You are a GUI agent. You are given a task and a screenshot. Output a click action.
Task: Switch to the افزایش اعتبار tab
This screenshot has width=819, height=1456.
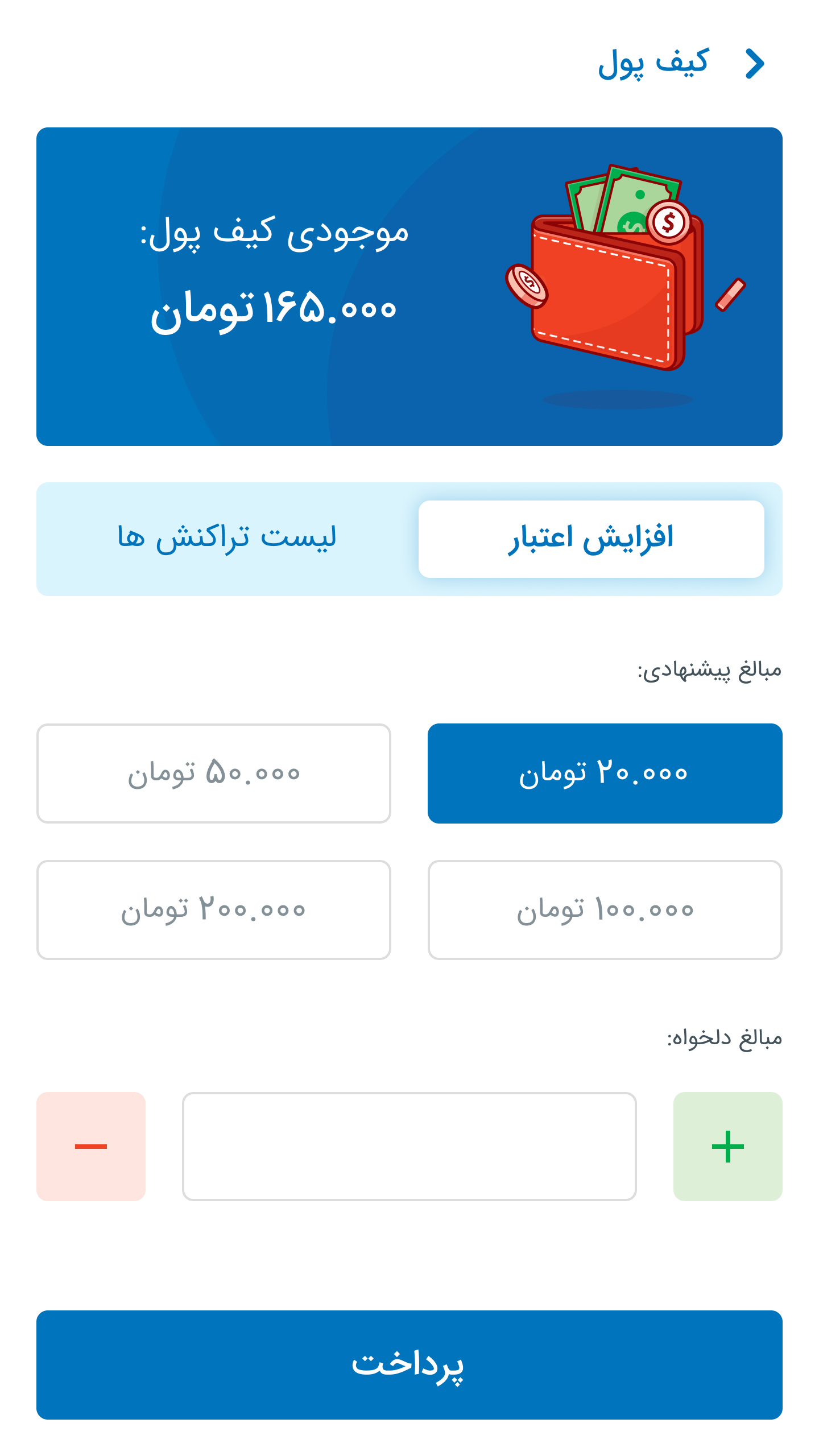591,539
